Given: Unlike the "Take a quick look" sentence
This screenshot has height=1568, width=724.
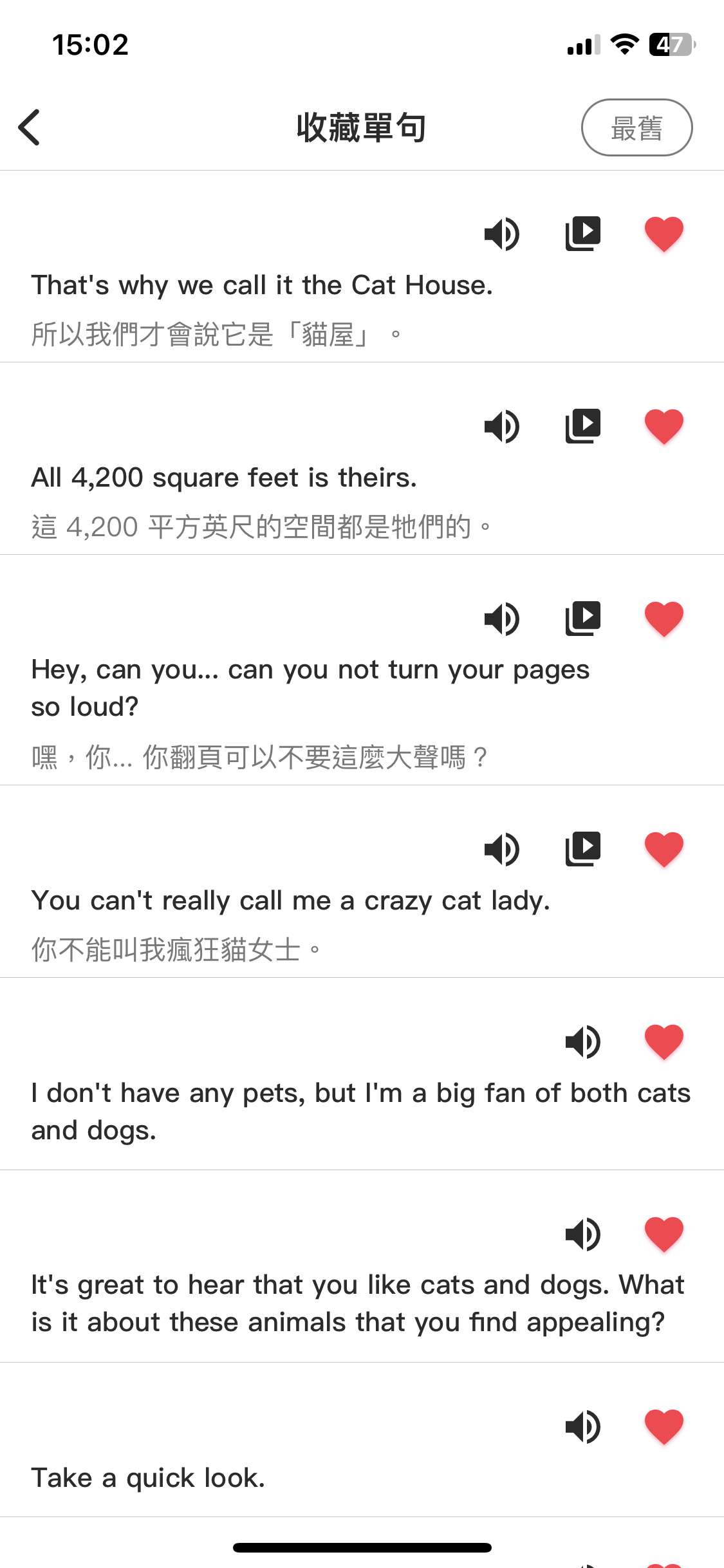Looking at the screenshot, I should click(x=664, y=1426).
